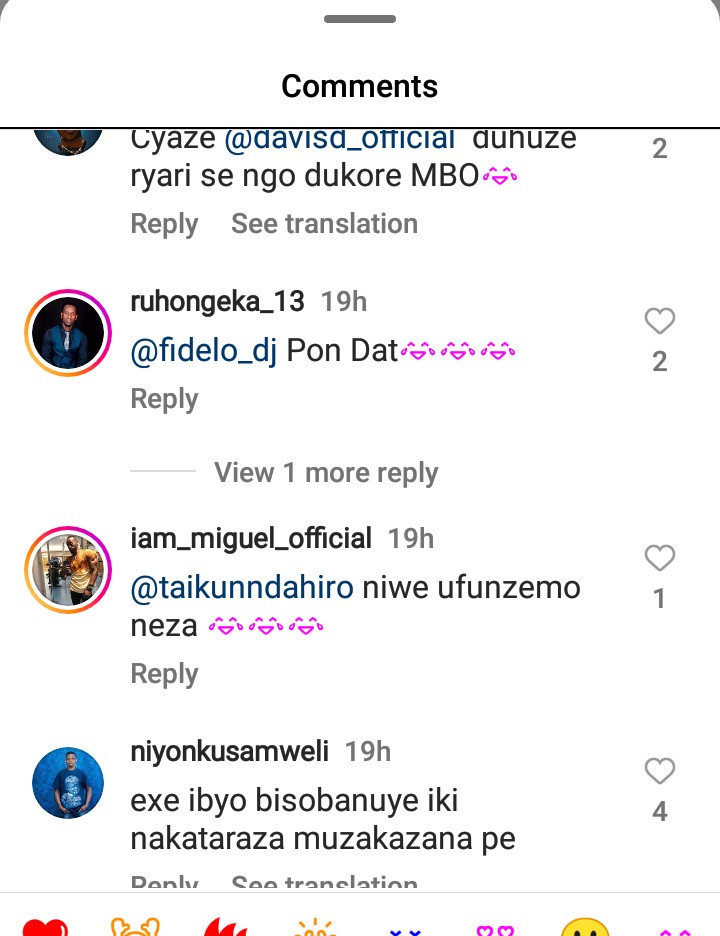The image size is (720, 936).
Task: Open the @davisd_official mention
Action: (x=340, y=140)
